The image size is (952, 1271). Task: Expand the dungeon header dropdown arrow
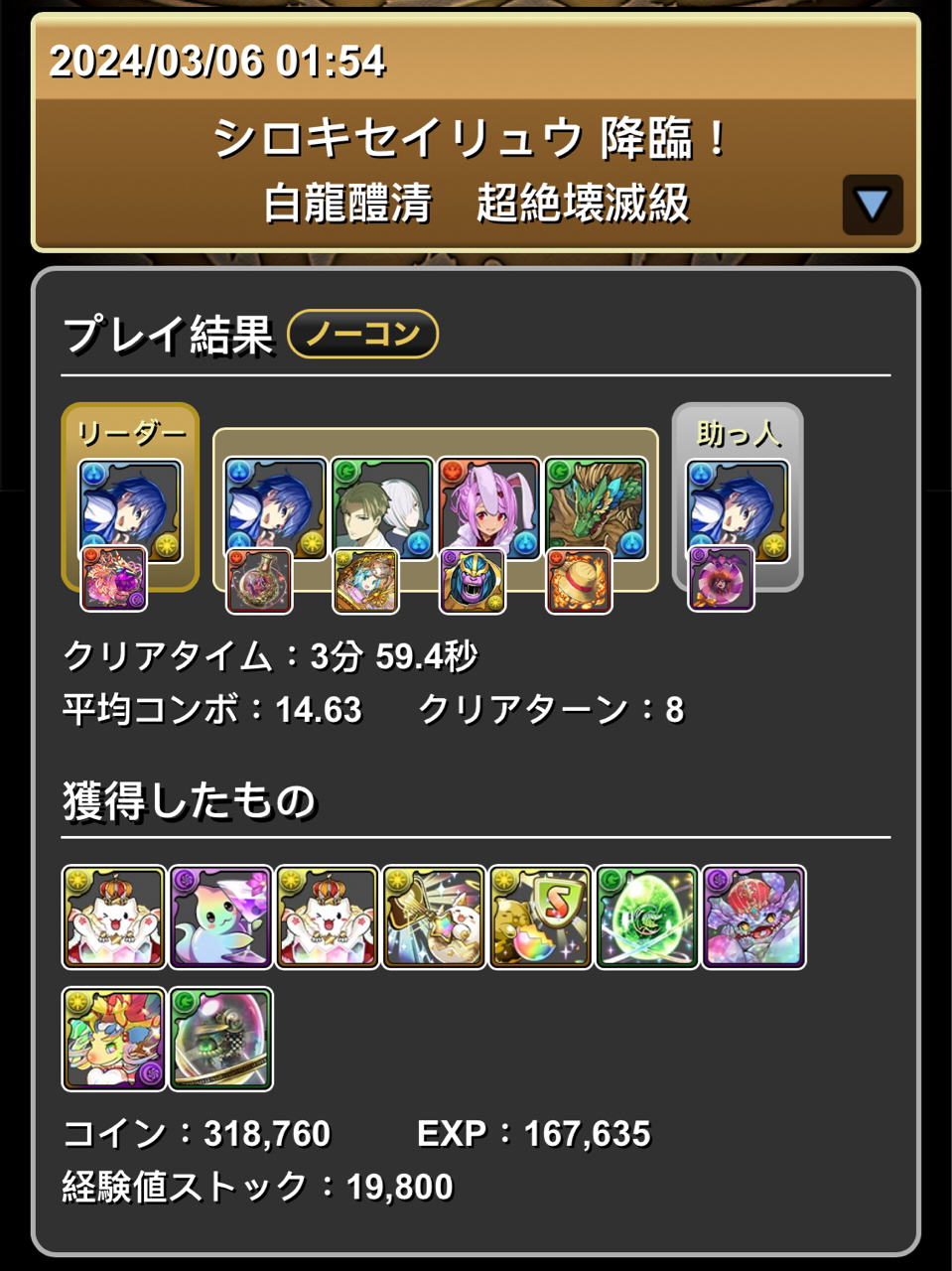(x=872, y=205)
